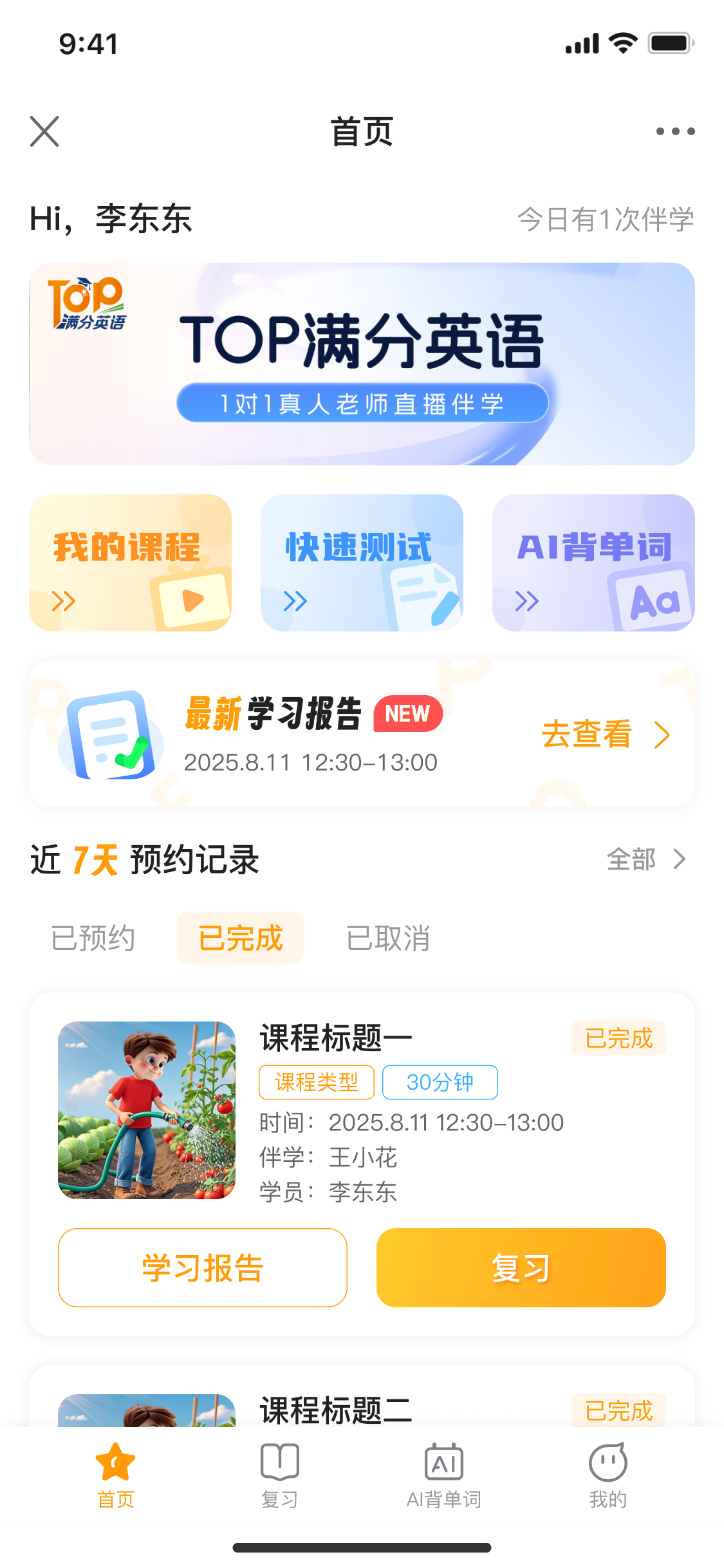724x1568 pixels.
Task: Go to 首页 in bottom navigation
Action: click(x=115, y=1475)
